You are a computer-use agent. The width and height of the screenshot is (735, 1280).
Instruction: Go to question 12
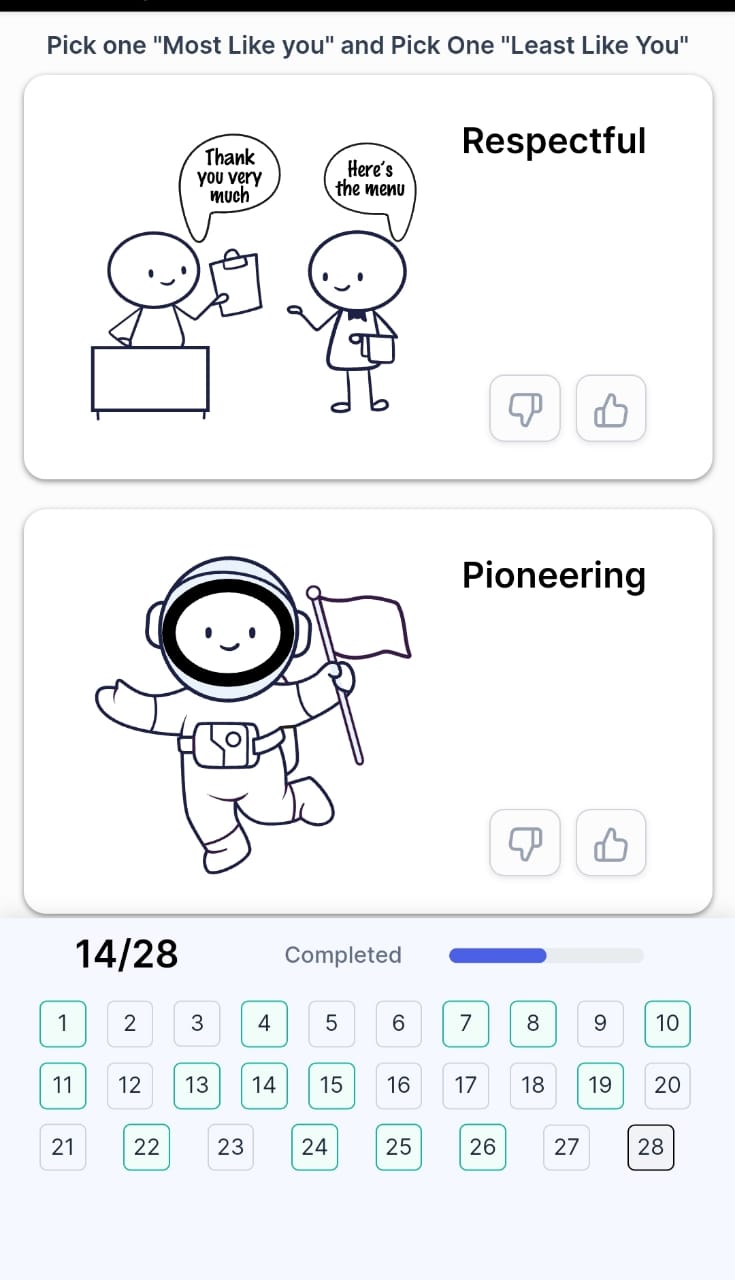coord(130,1085)
